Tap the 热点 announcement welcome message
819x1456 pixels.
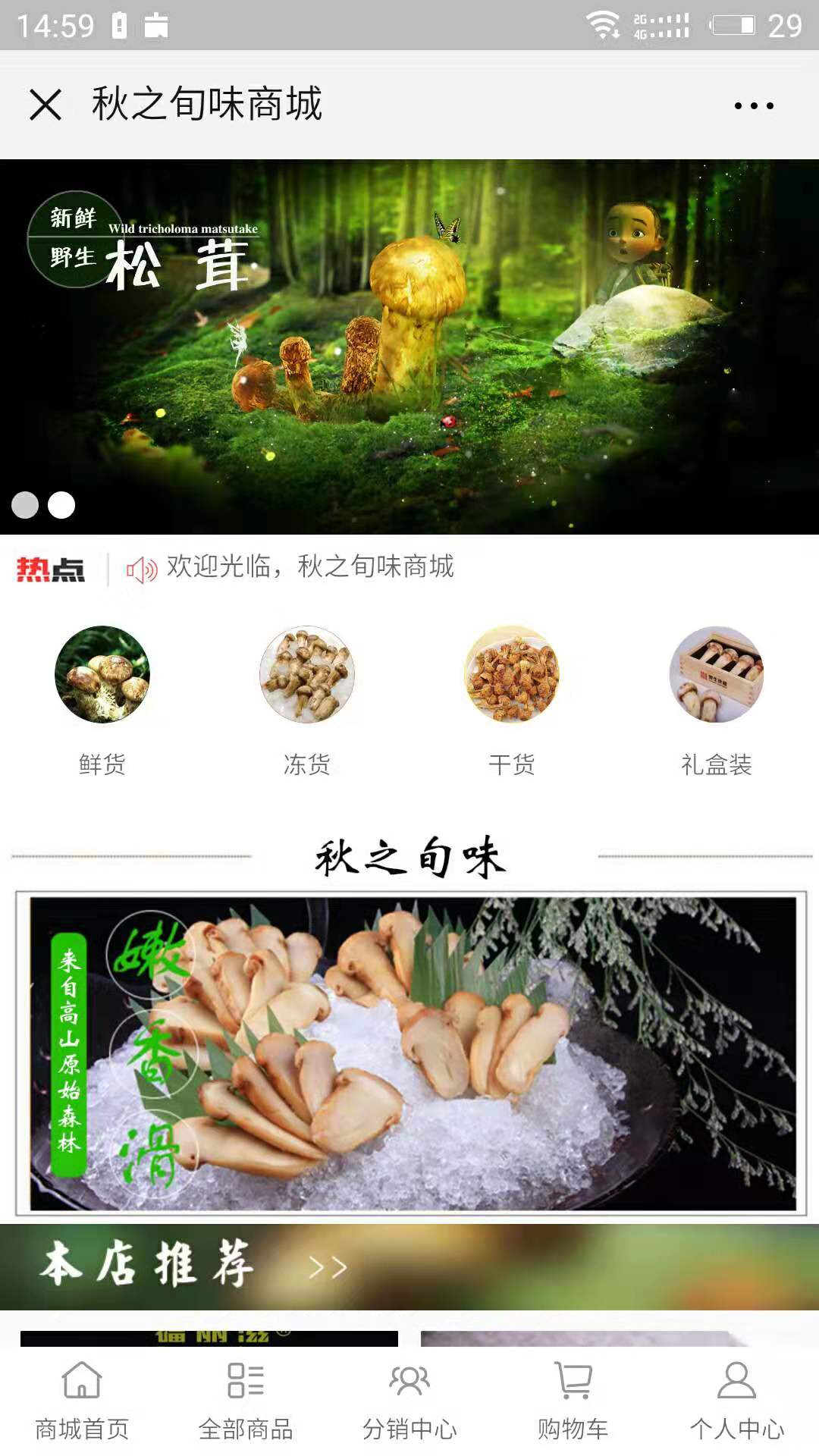tap(309, 567)
